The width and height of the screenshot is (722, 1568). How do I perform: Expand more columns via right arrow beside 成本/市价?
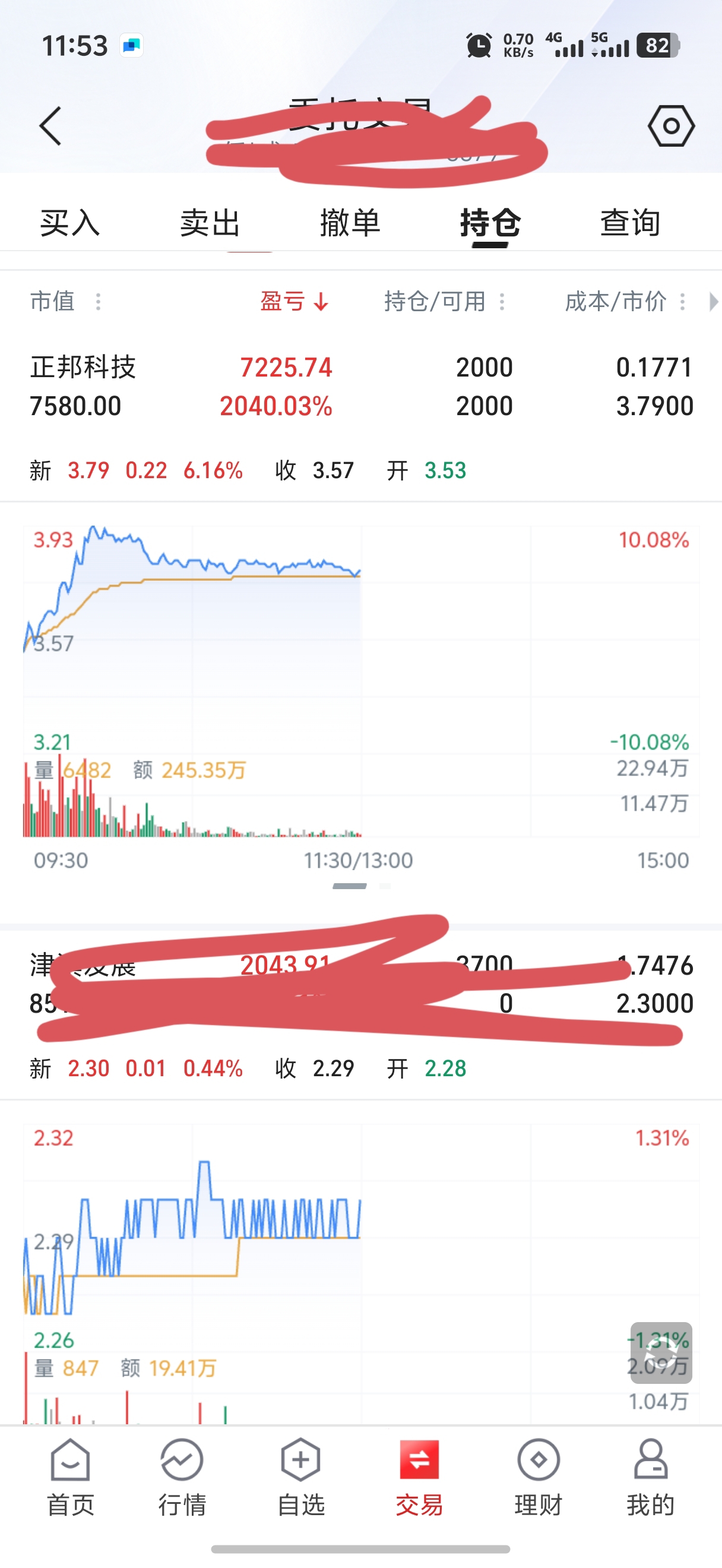point(713,301)
